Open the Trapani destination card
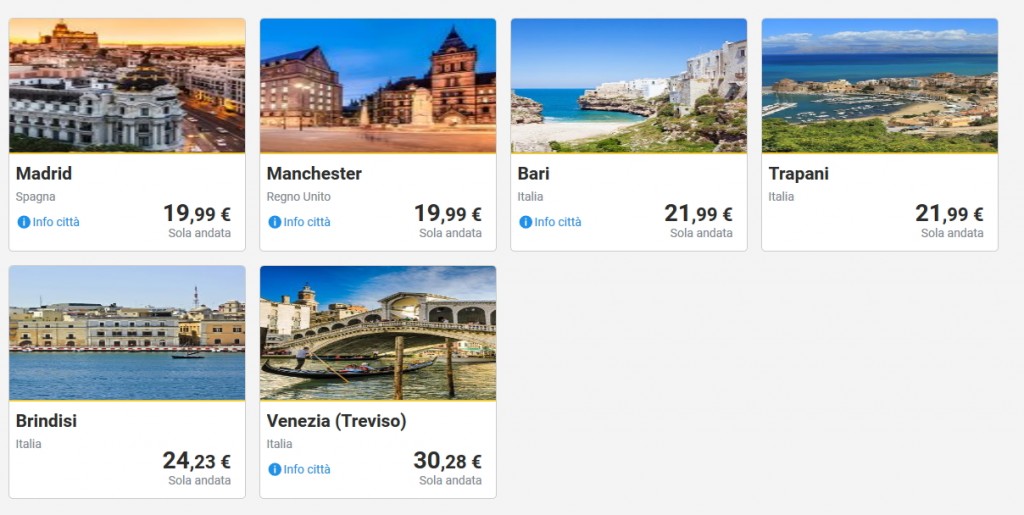The height and width of the screenshot is (515, 1024). click(879, 85)
